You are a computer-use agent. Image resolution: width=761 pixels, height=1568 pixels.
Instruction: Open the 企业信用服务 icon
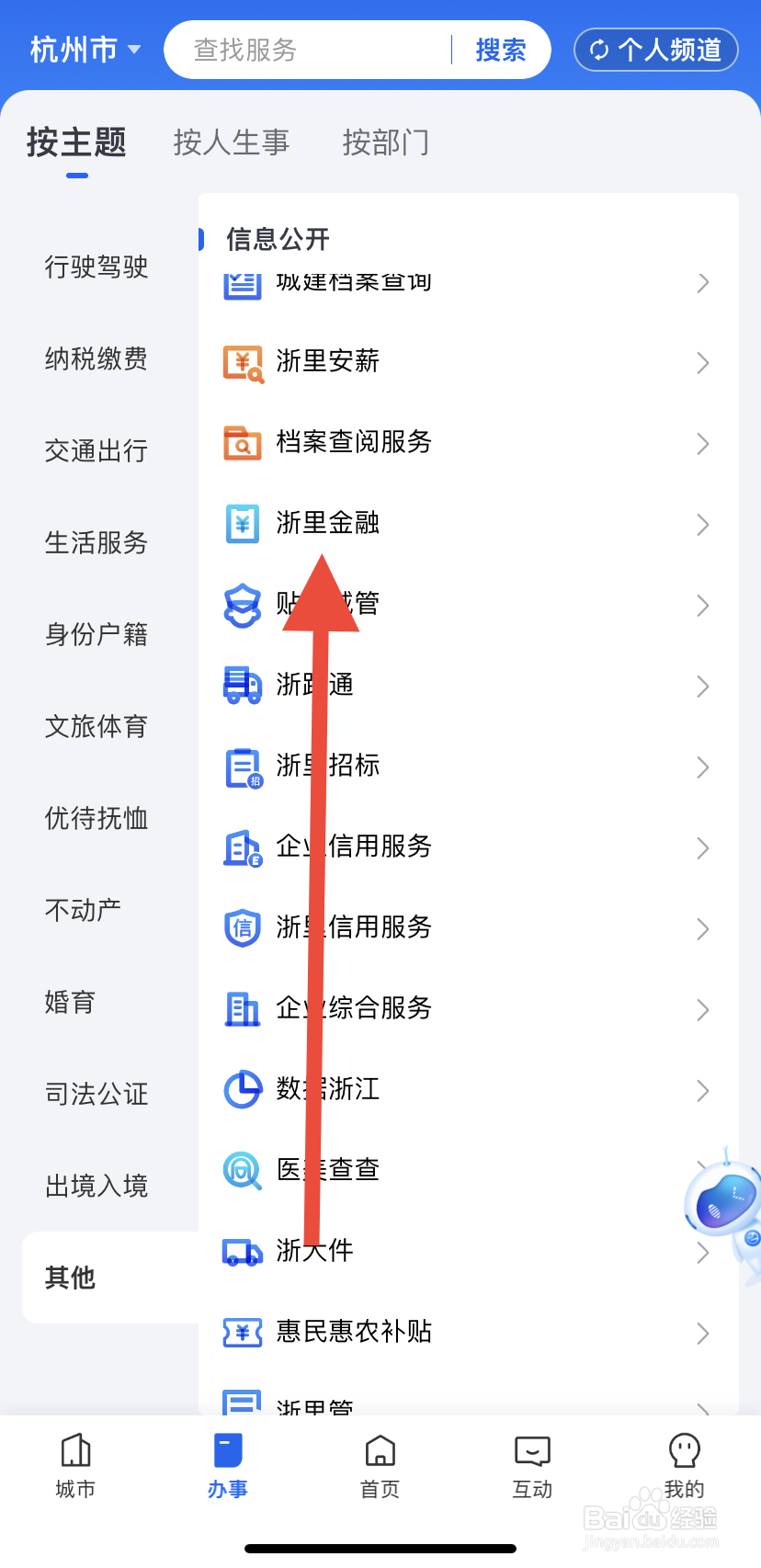pyautogui.click(x=242, y=848)
